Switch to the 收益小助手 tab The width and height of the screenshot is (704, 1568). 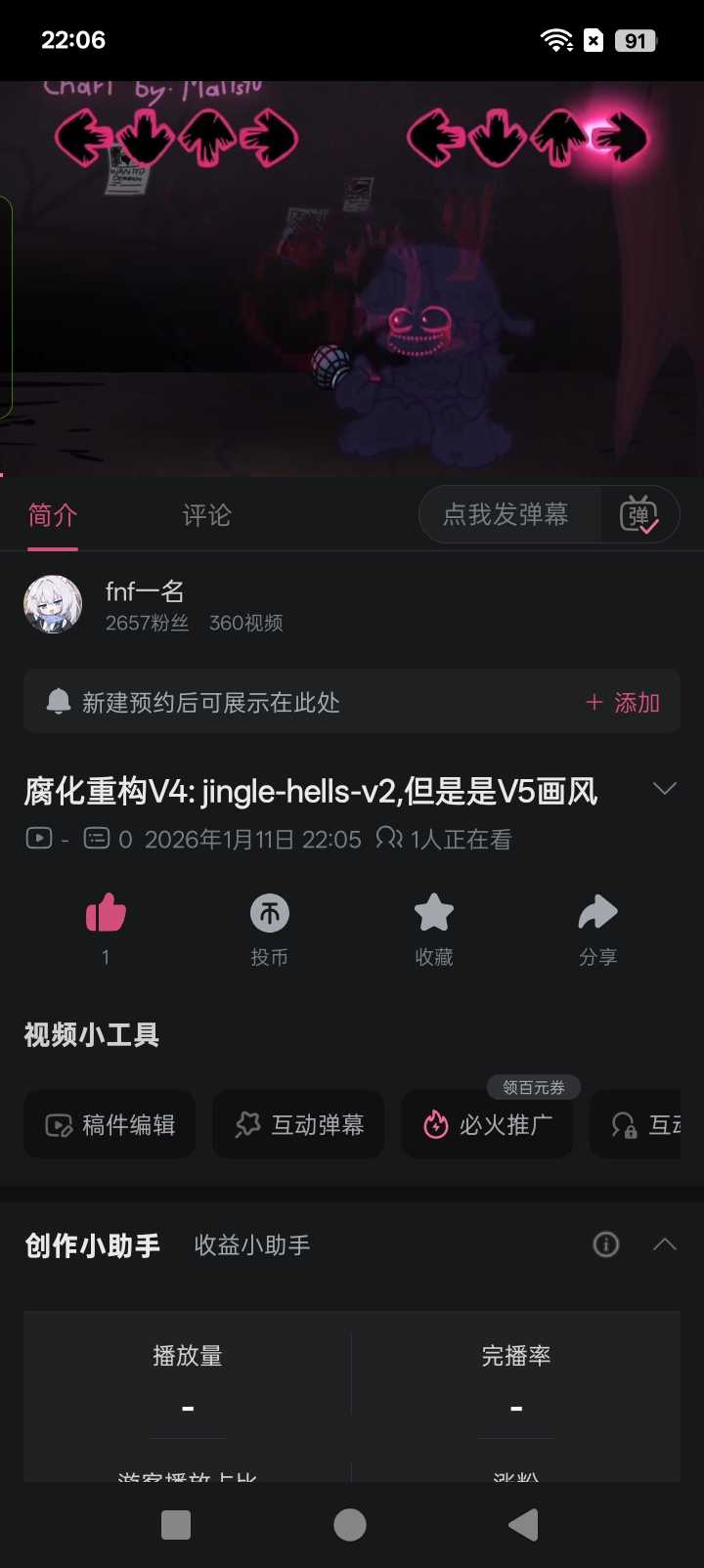pyautogui.click(x=252, y=1244)
